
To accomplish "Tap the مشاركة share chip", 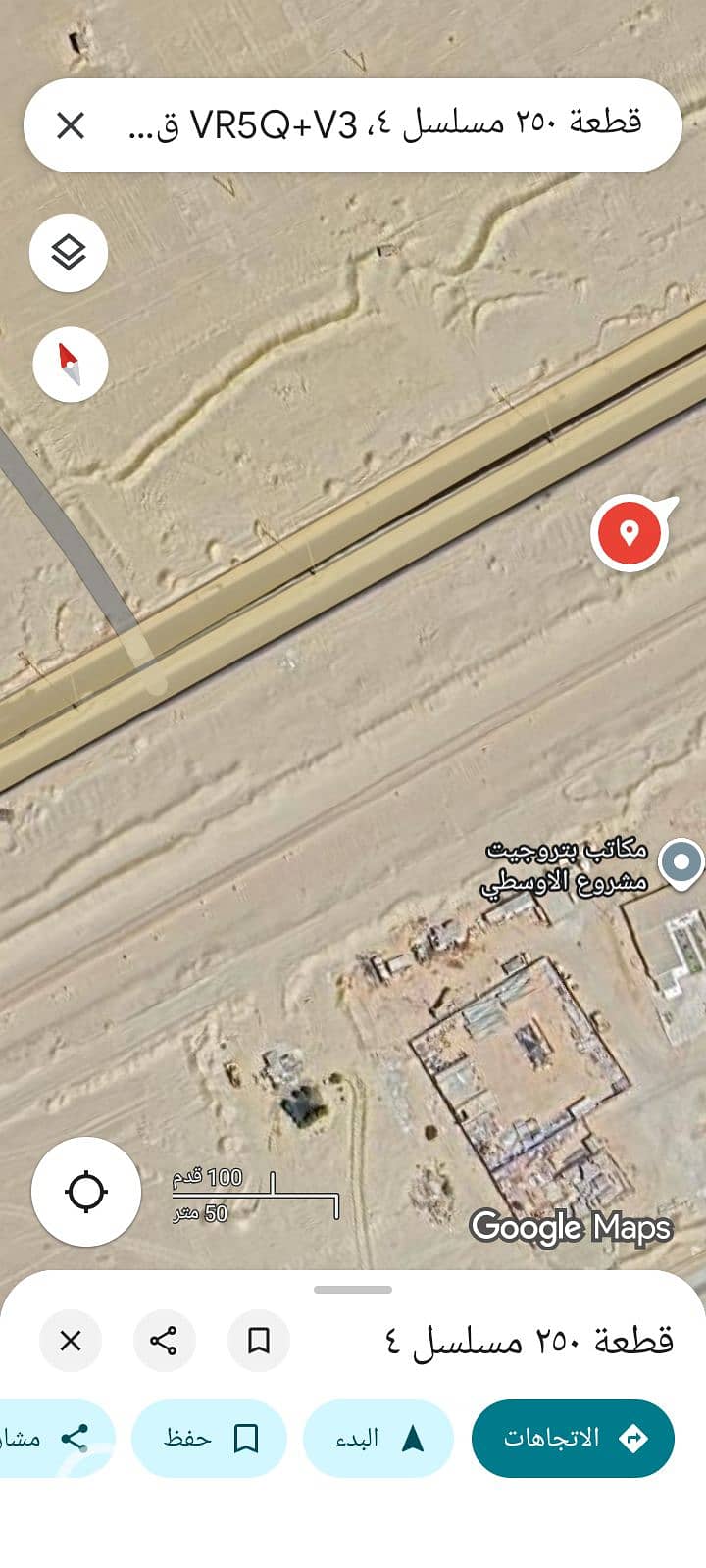I will pyautogui.click(x=49, y=1438).
